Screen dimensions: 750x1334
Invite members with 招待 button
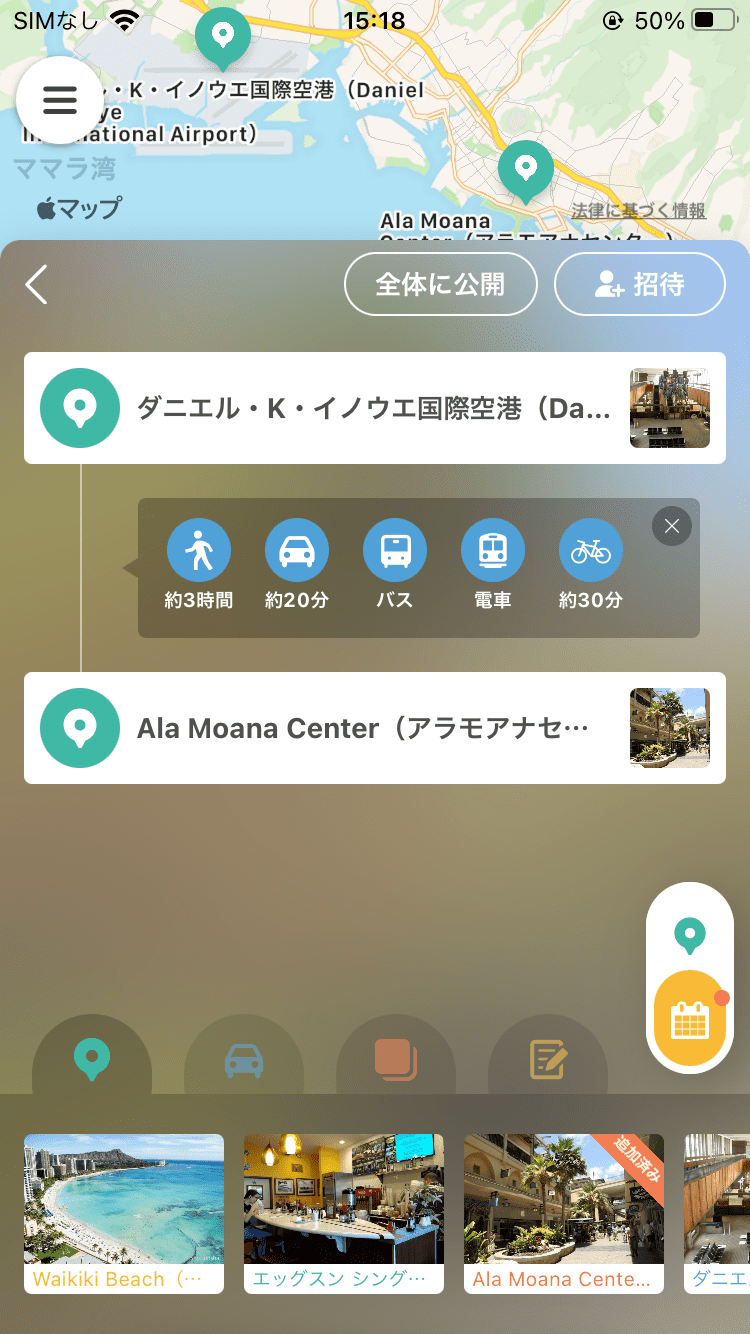(x=639, y=284)
